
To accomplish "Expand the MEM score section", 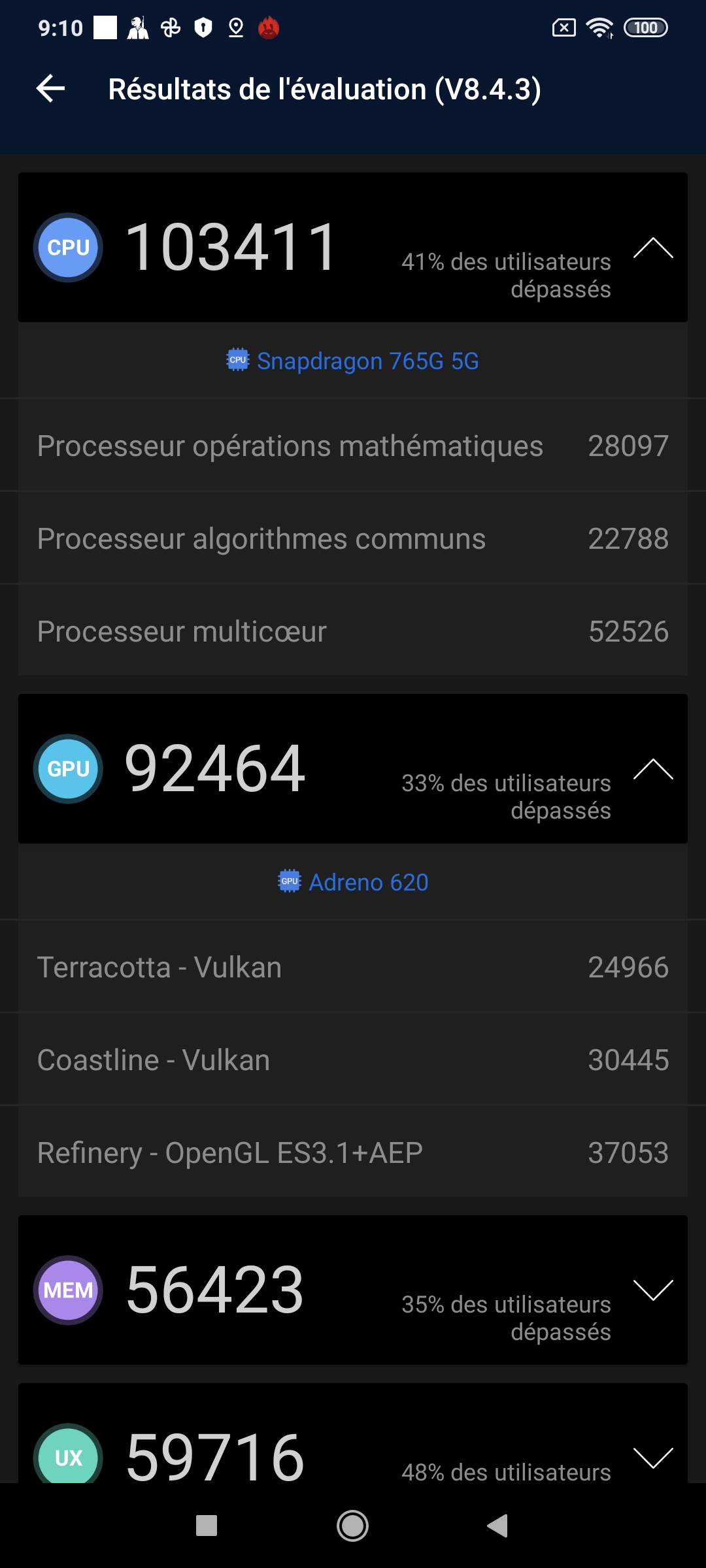I will [x=653, y=1290].
